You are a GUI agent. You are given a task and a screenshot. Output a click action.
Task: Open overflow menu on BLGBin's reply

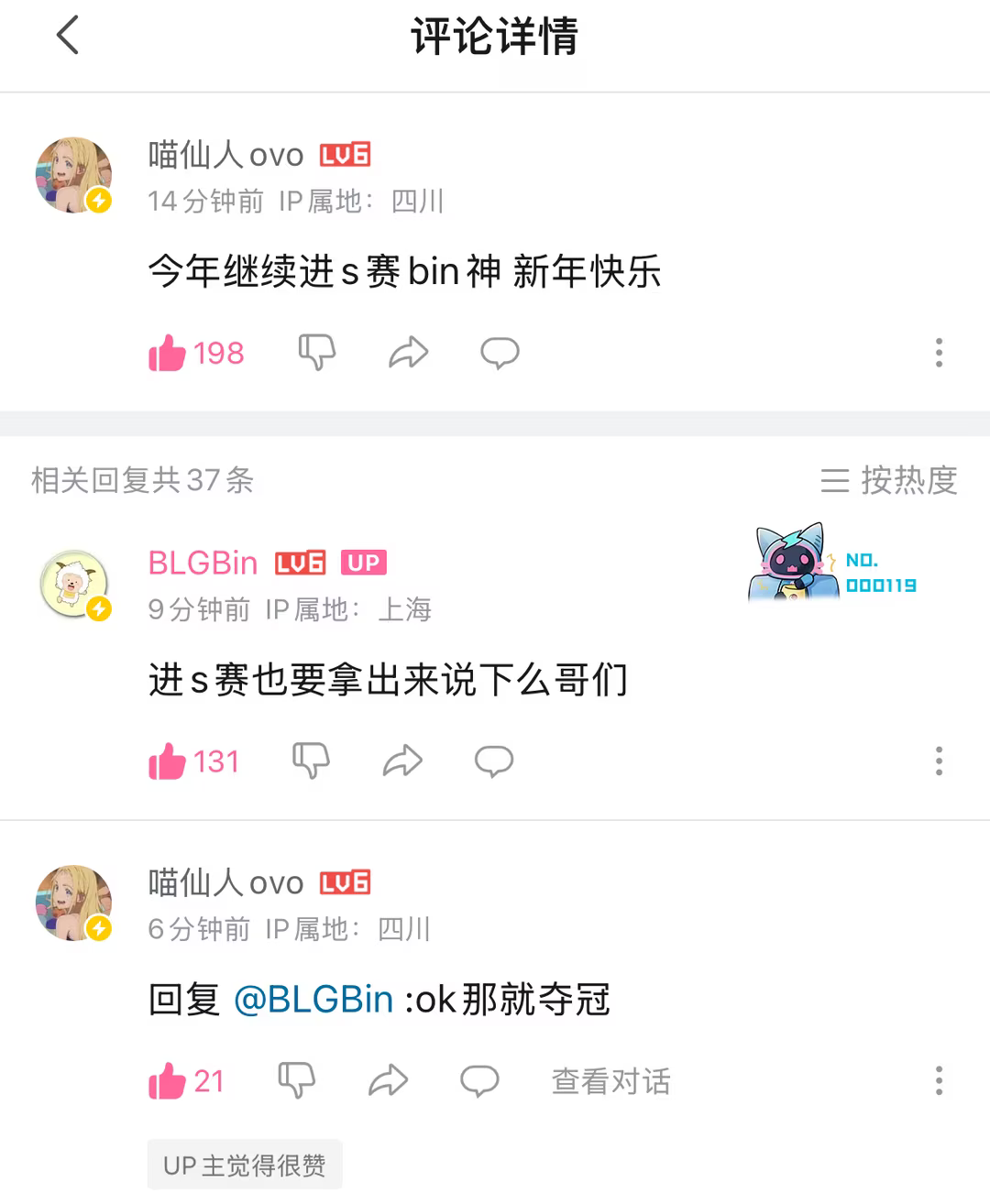[939, 761]
